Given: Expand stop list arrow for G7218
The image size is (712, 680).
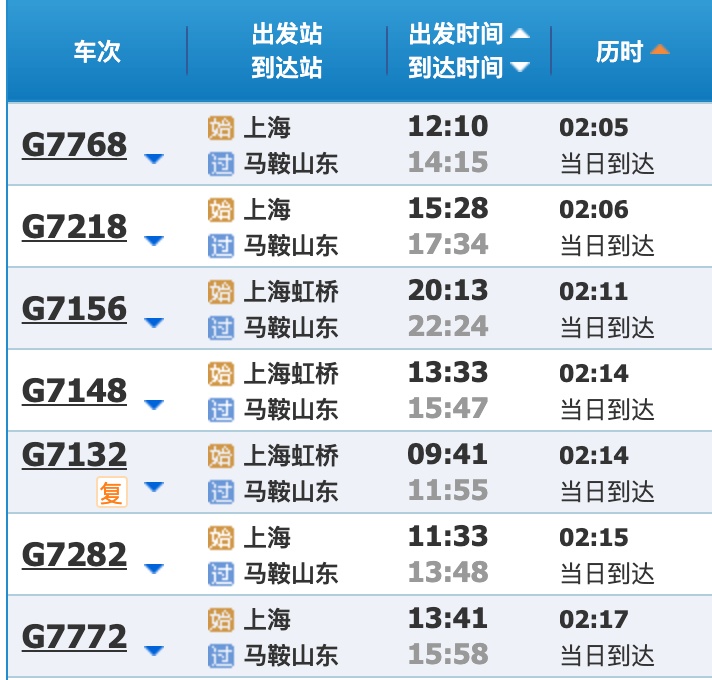Looking at the screenshot, I should tap(153, 241).
